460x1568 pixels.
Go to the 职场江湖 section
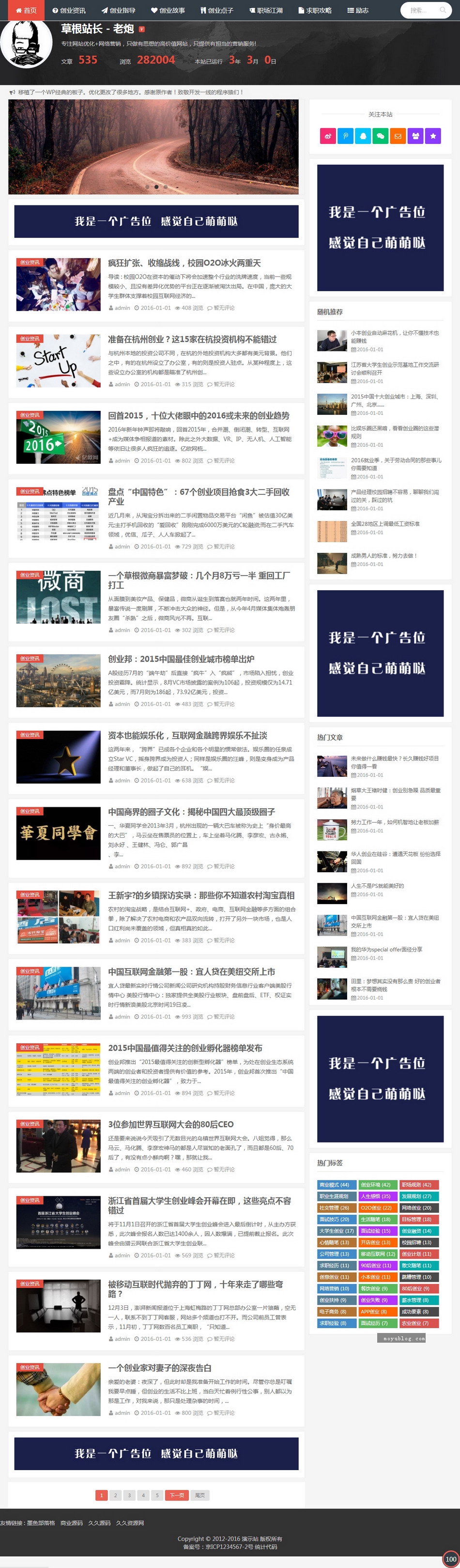(266, 10)
